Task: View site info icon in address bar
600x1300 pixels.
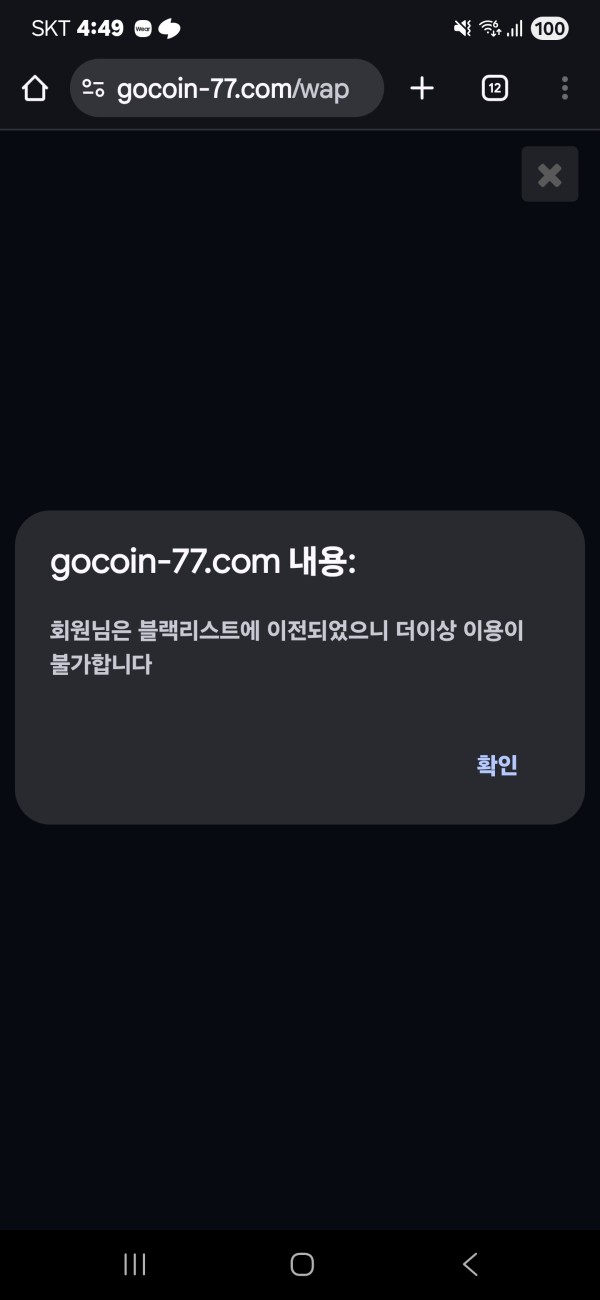Action: [x=94, y=89]
